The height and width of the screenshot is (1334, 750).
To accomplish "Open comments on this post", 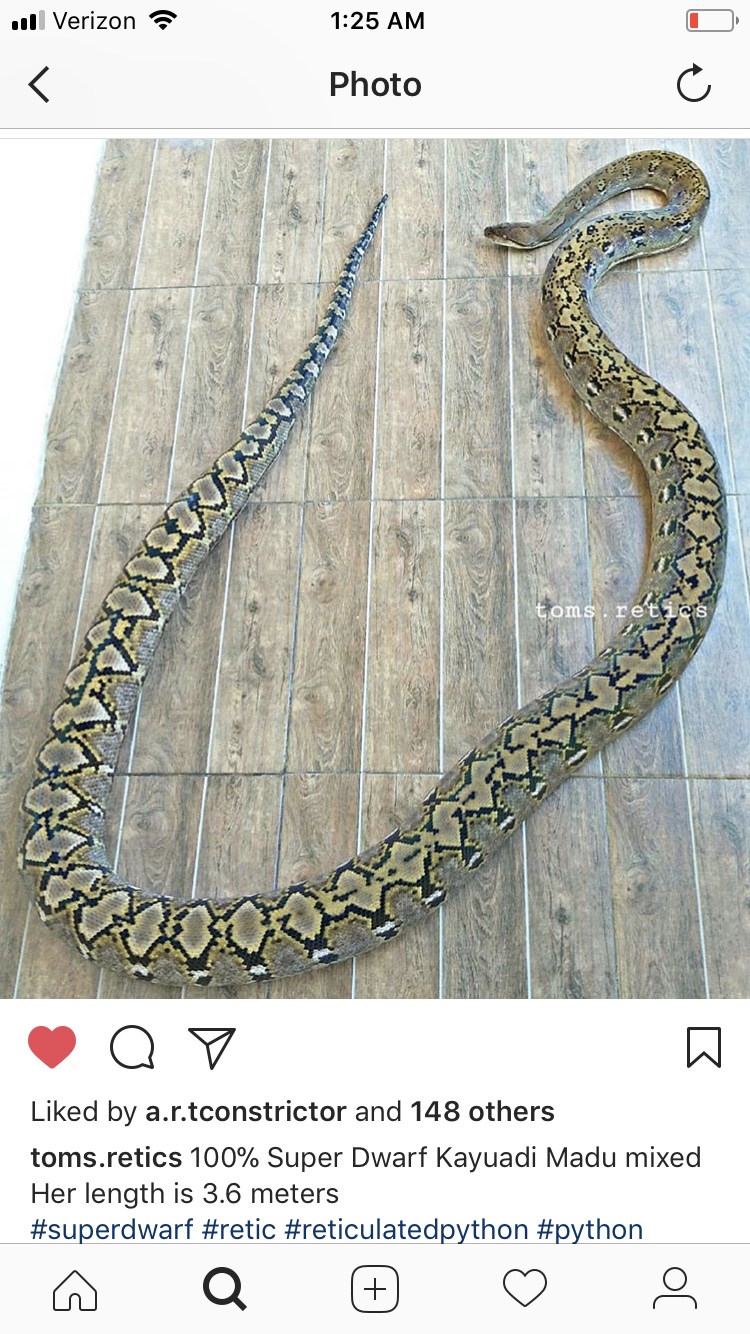I will [x=132, y=1047].
